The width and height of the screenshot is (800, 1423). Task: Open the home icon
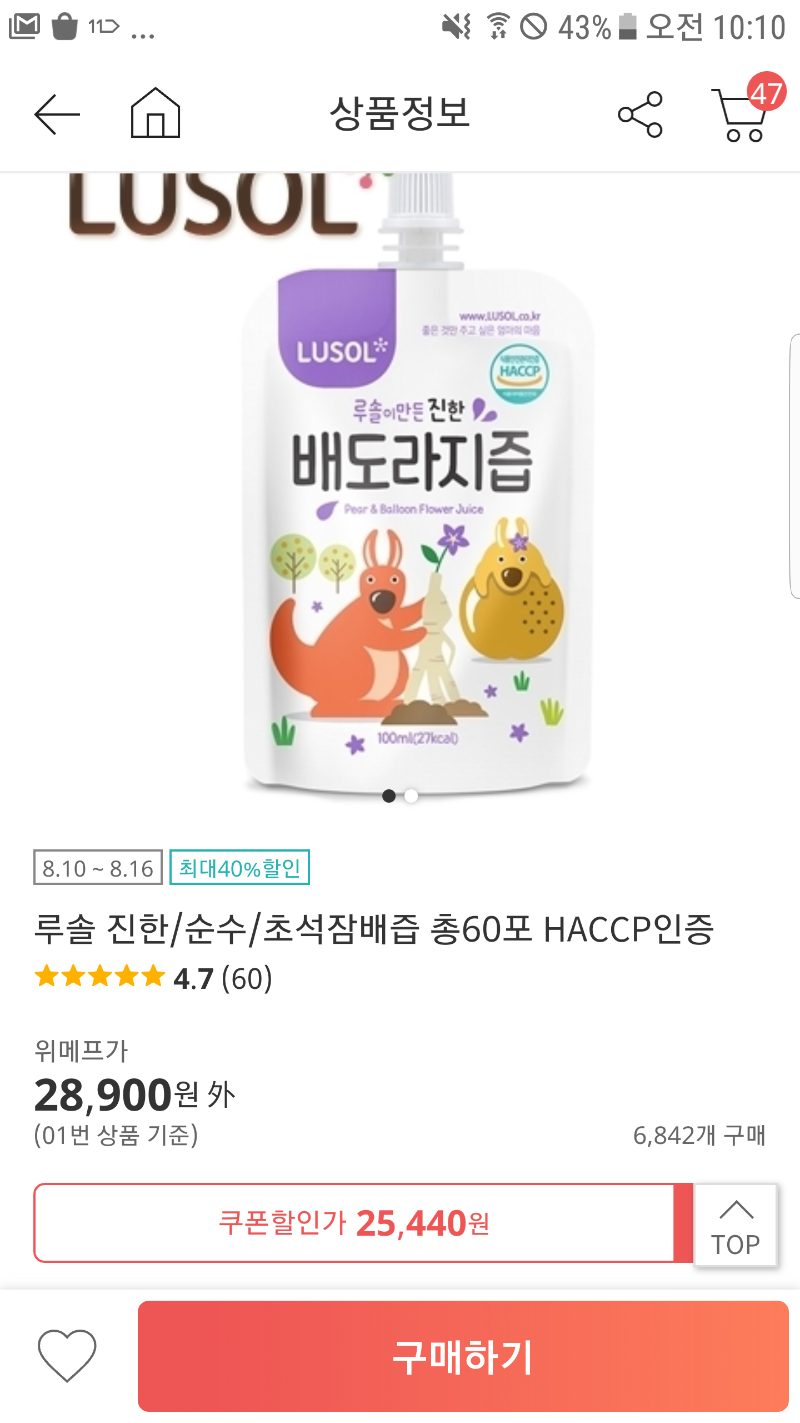coord(155,113)
